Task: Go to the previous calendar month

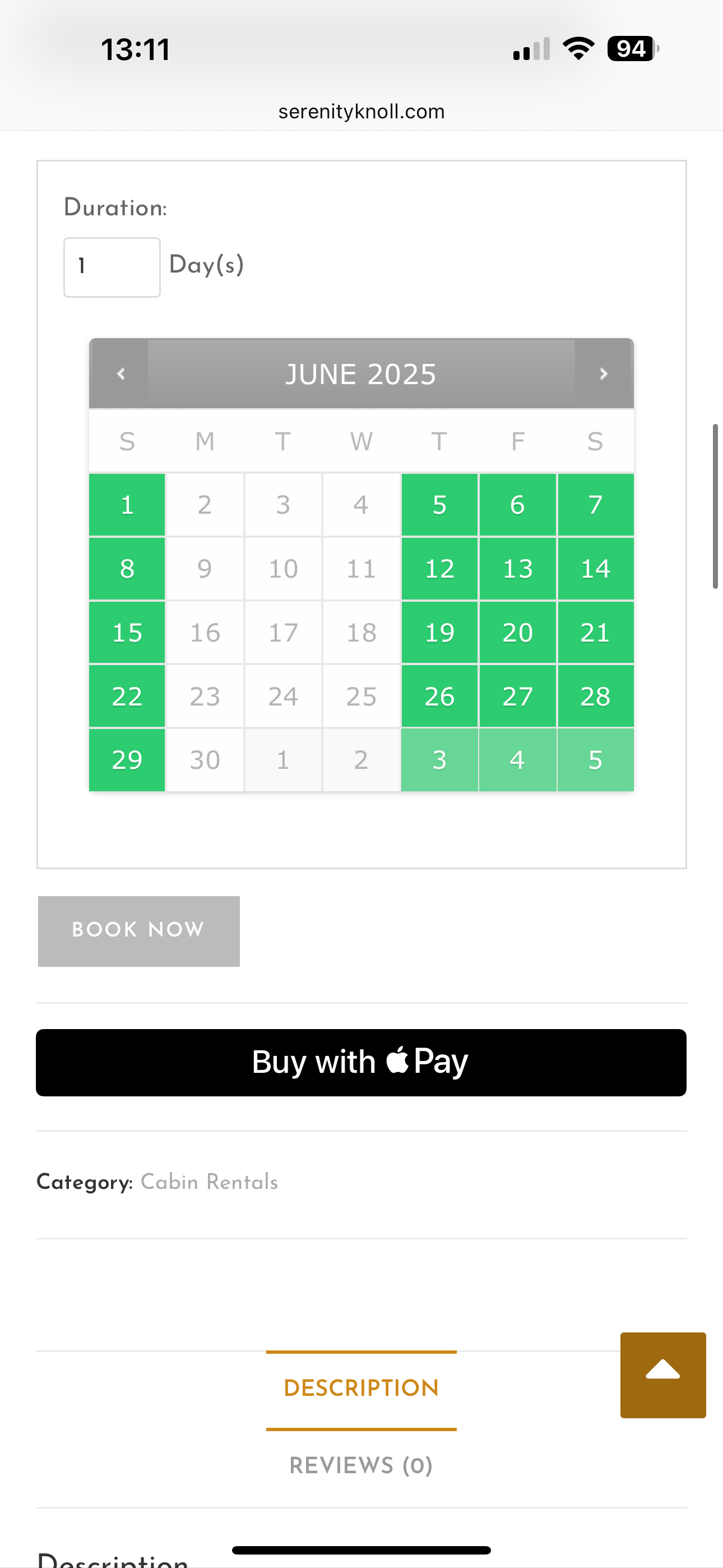Action: [120, 373]
